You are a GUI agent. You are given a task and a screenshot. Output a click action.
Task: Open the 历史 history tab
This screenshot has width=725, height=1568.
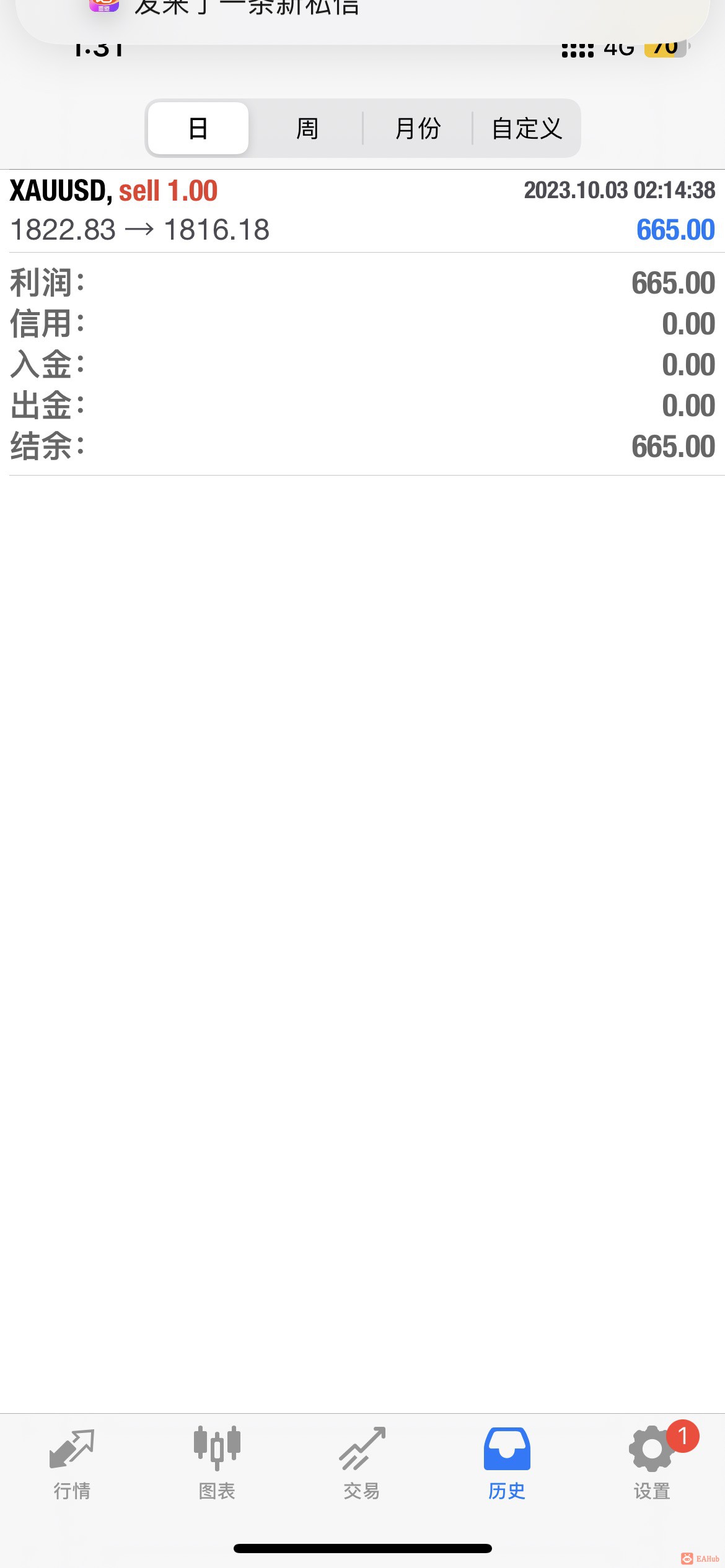point(507,1463)
